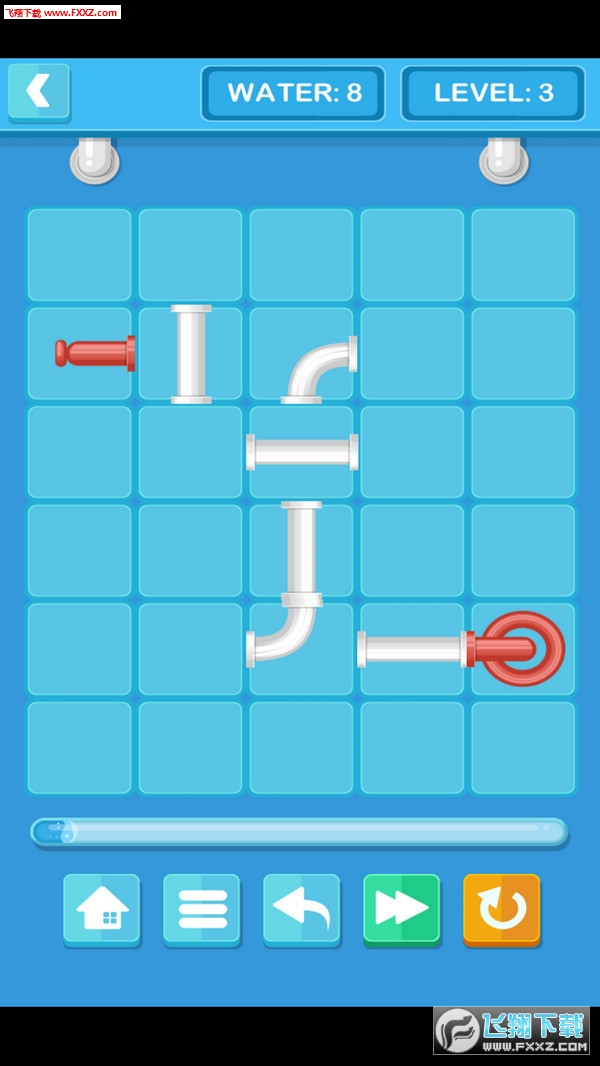The image size is (600, 1066).
Task: Undo the last move
Action: [x=301, y=908]
